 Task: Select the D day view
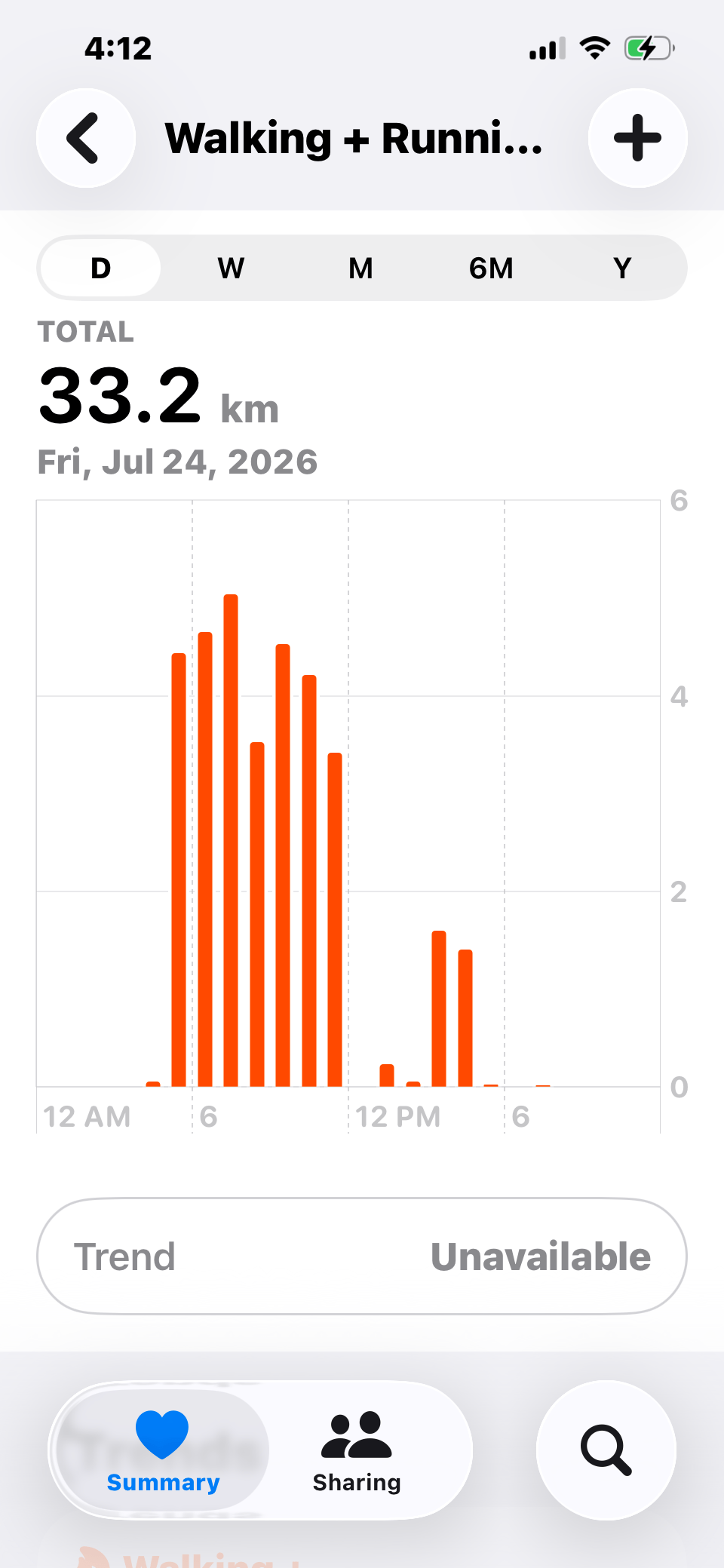(100, 268)
